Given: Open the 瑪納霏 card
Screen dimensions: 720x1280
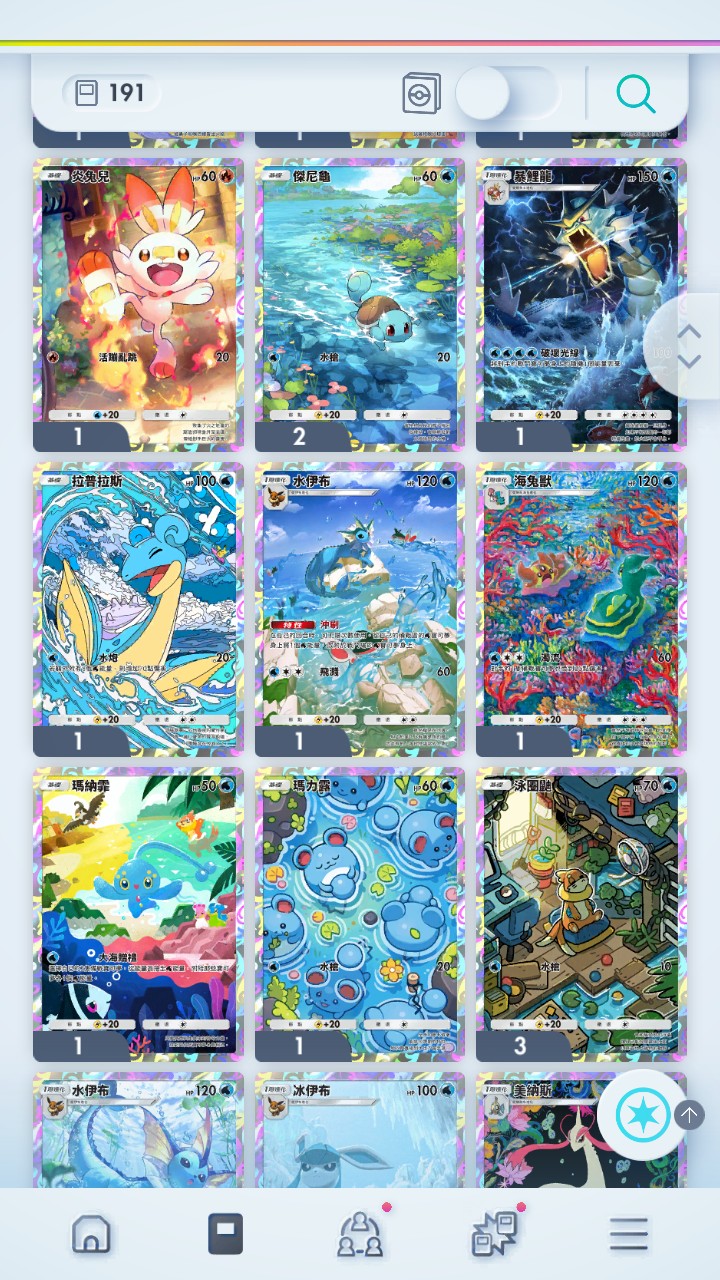Looking at the screenshot, I should (139, 910).
